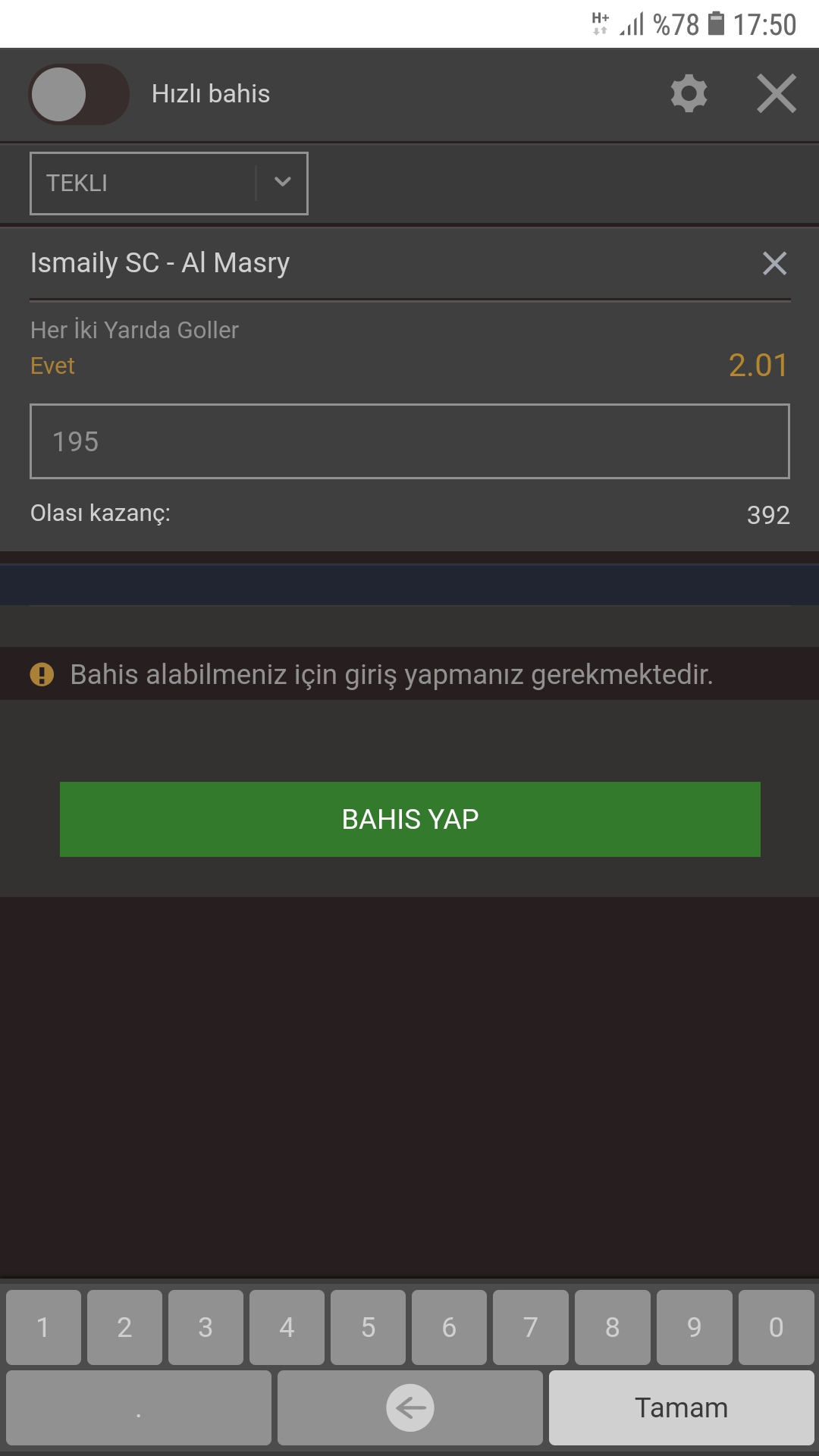The image size is (819, 1456).
Task: Confirm the amount with Tamam
Action: (x=682, y=1407)
